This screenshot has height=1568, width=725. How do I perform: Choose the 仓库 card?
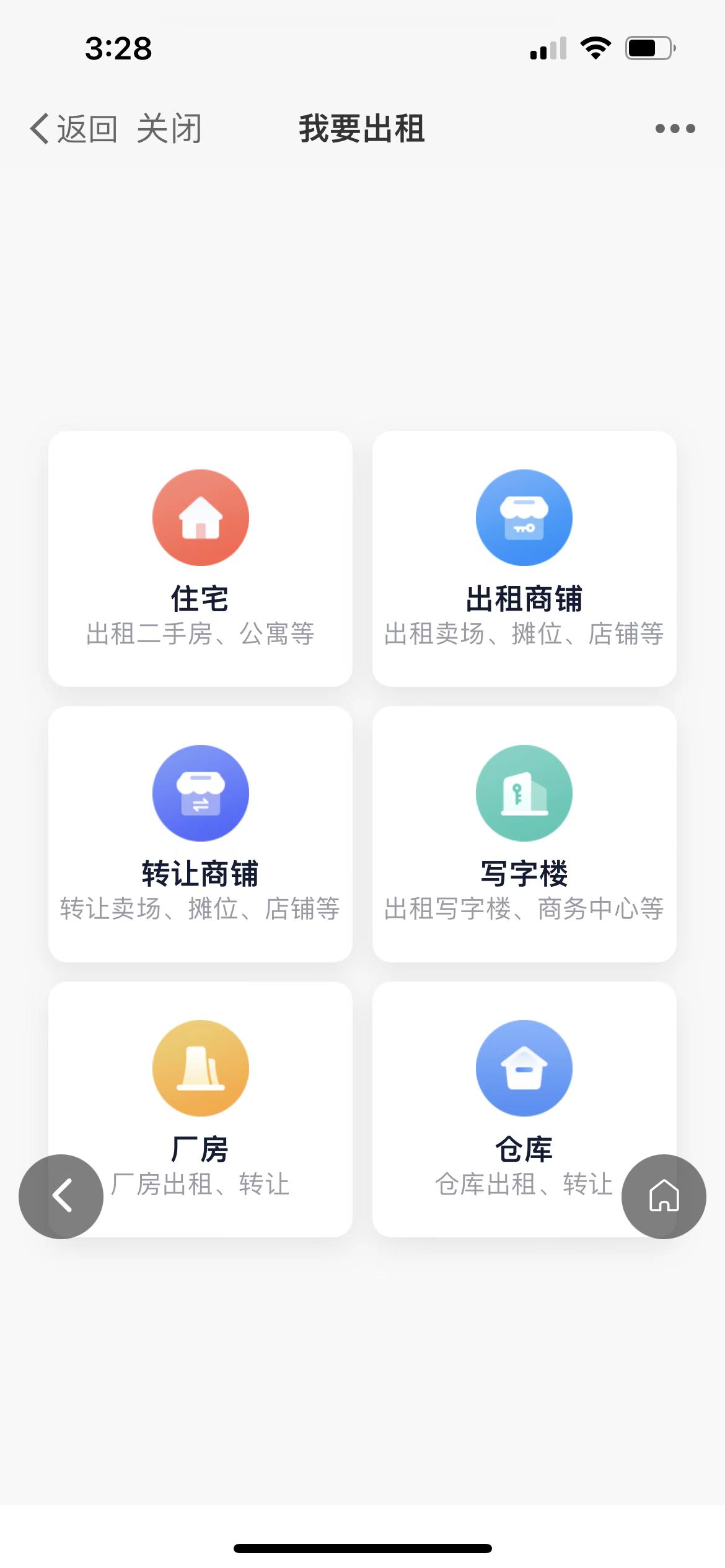point(524,1109)
